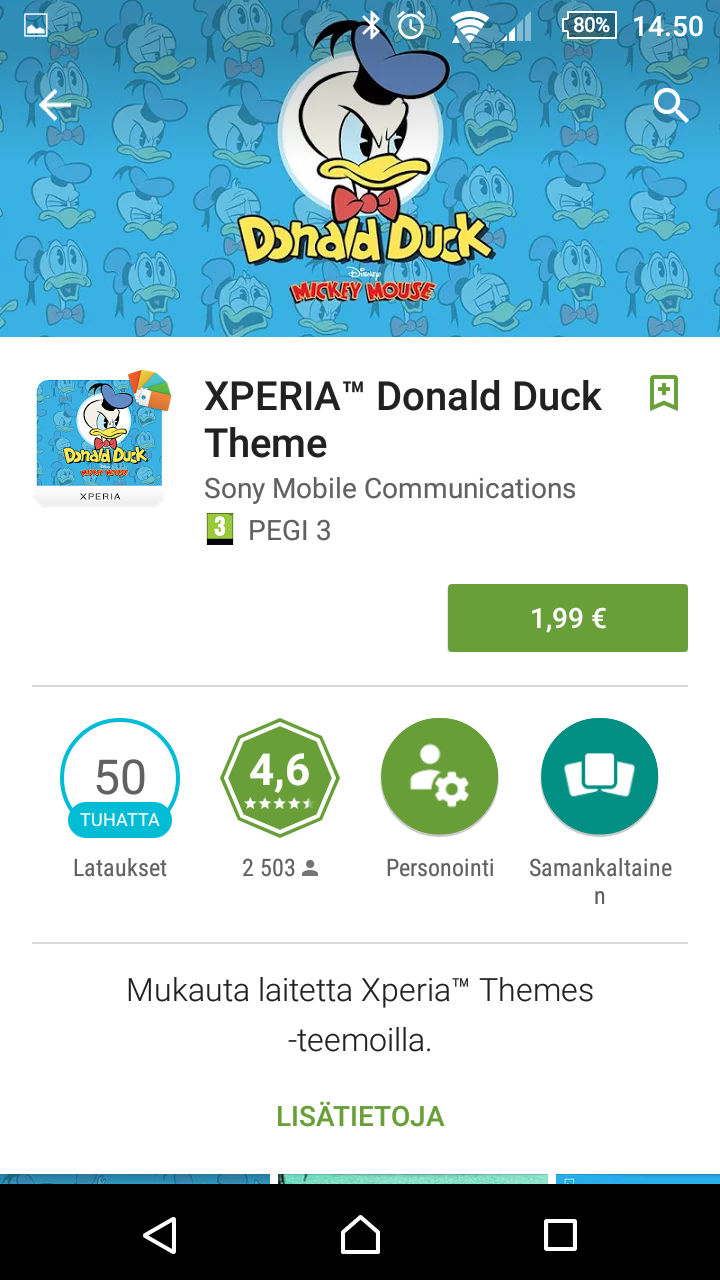The height and width of the screenshot is (1280, 720).
Task: Buy the theme for 1,99 €
Action: point(568,618)
